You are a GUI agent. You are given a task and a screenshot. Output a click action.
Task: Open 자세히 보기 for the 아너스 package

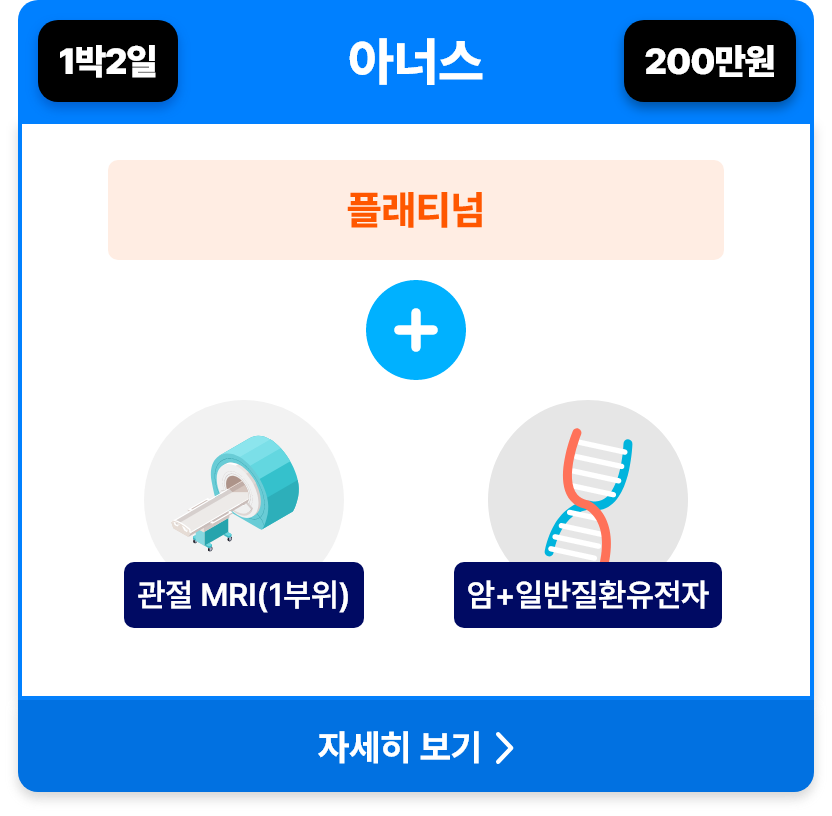click(415, 746)
